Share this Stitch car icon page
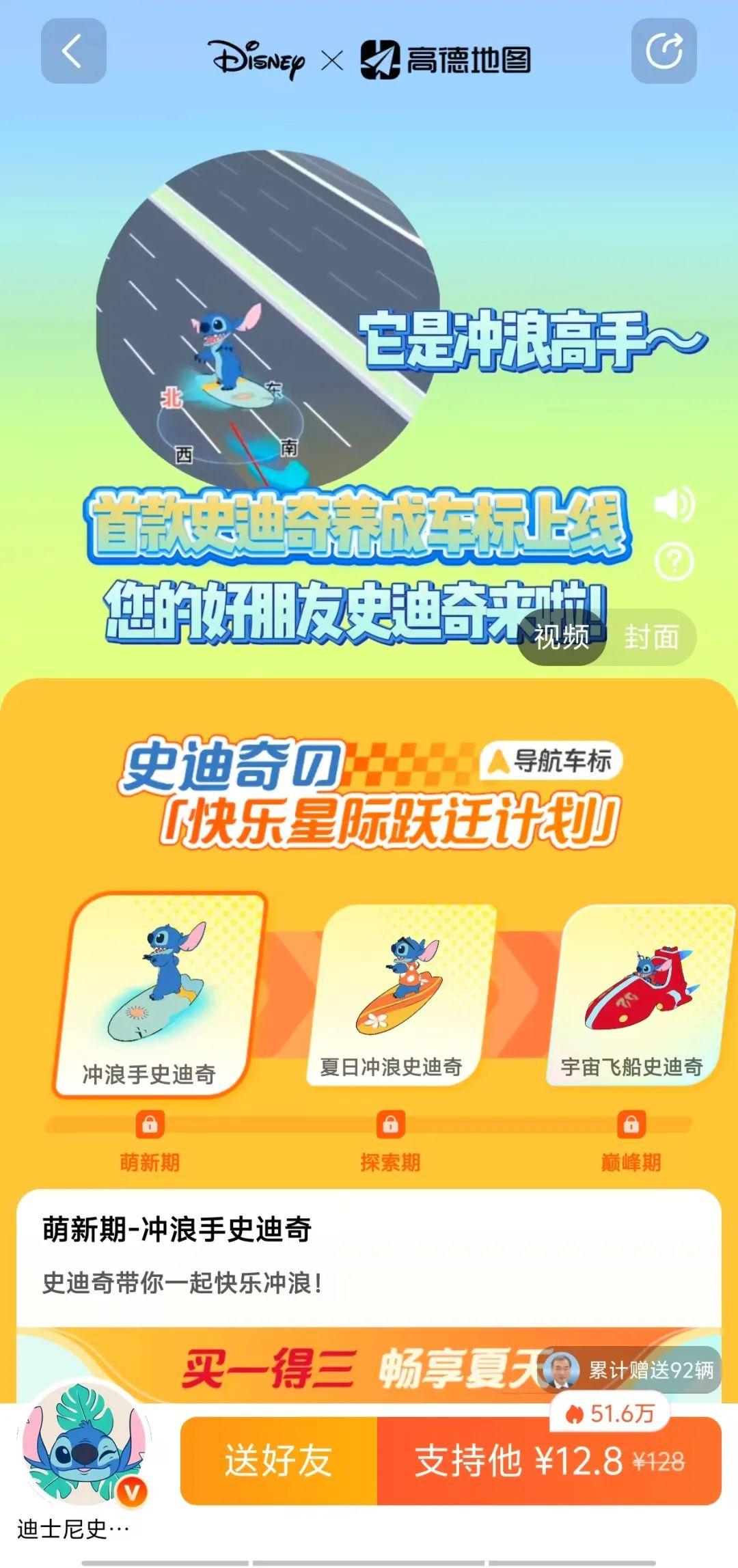This screenshot has width=738, height=1568. tap(664, 51)
